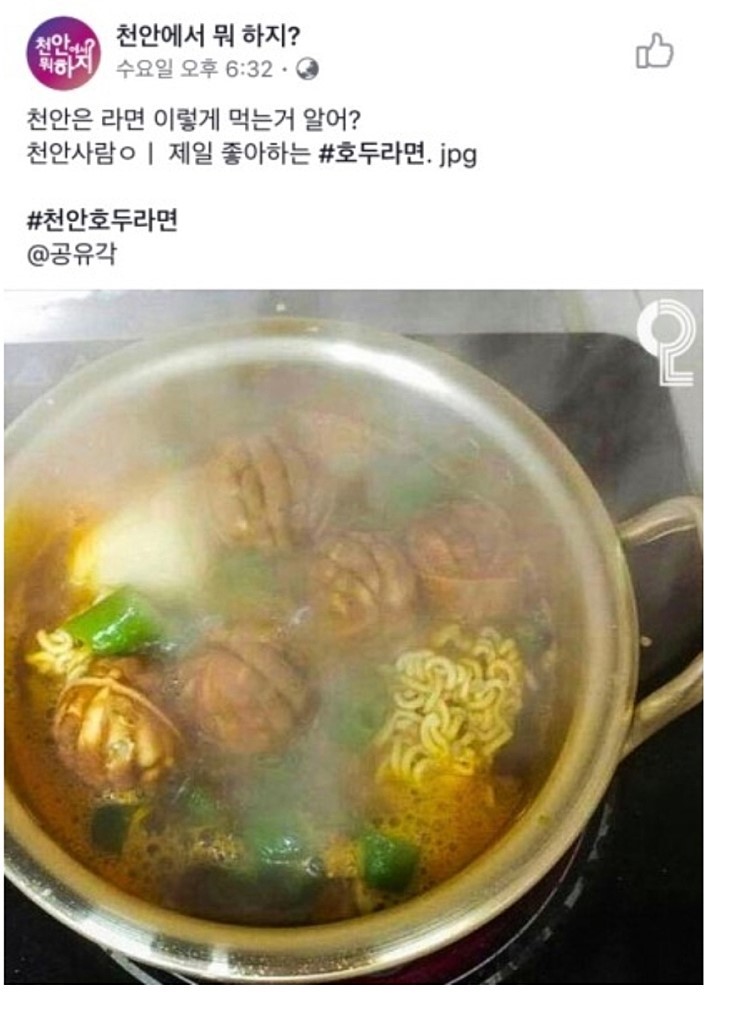Open the #호두라면 hashtag
Screen dimensions: 740x1035
[375, 156]
